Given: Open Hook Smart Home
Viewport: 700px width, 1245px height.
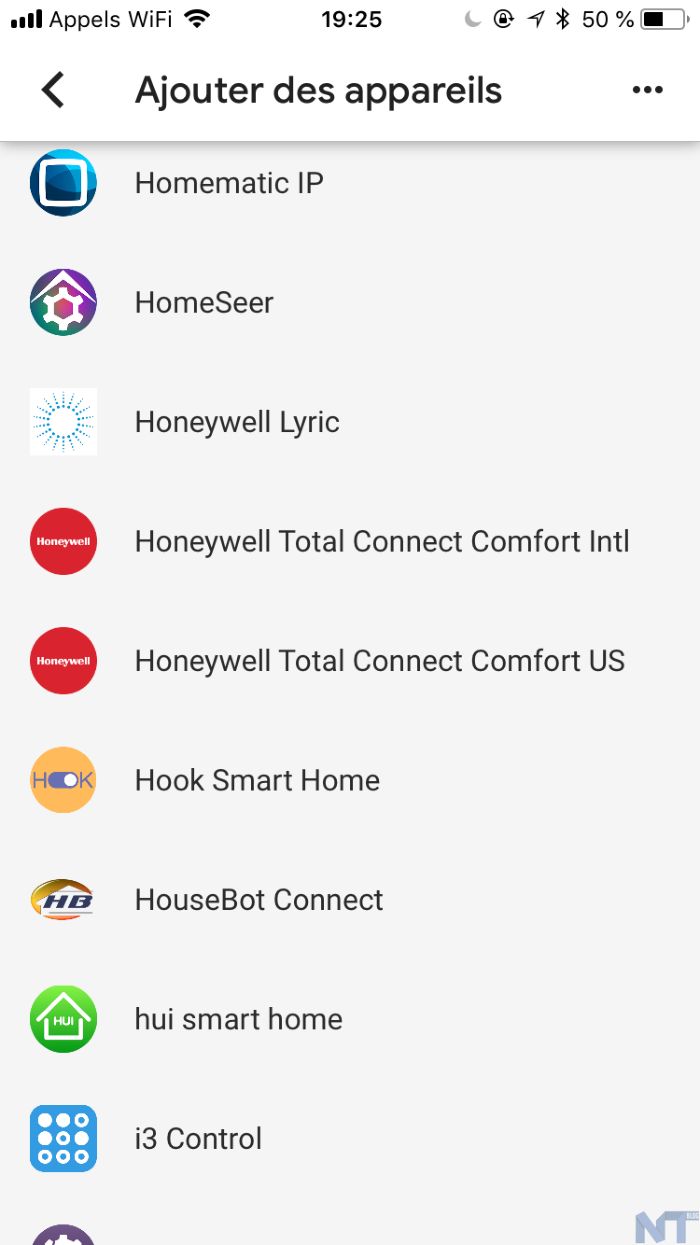Looking at the screenshot, I should coord(257,780).
